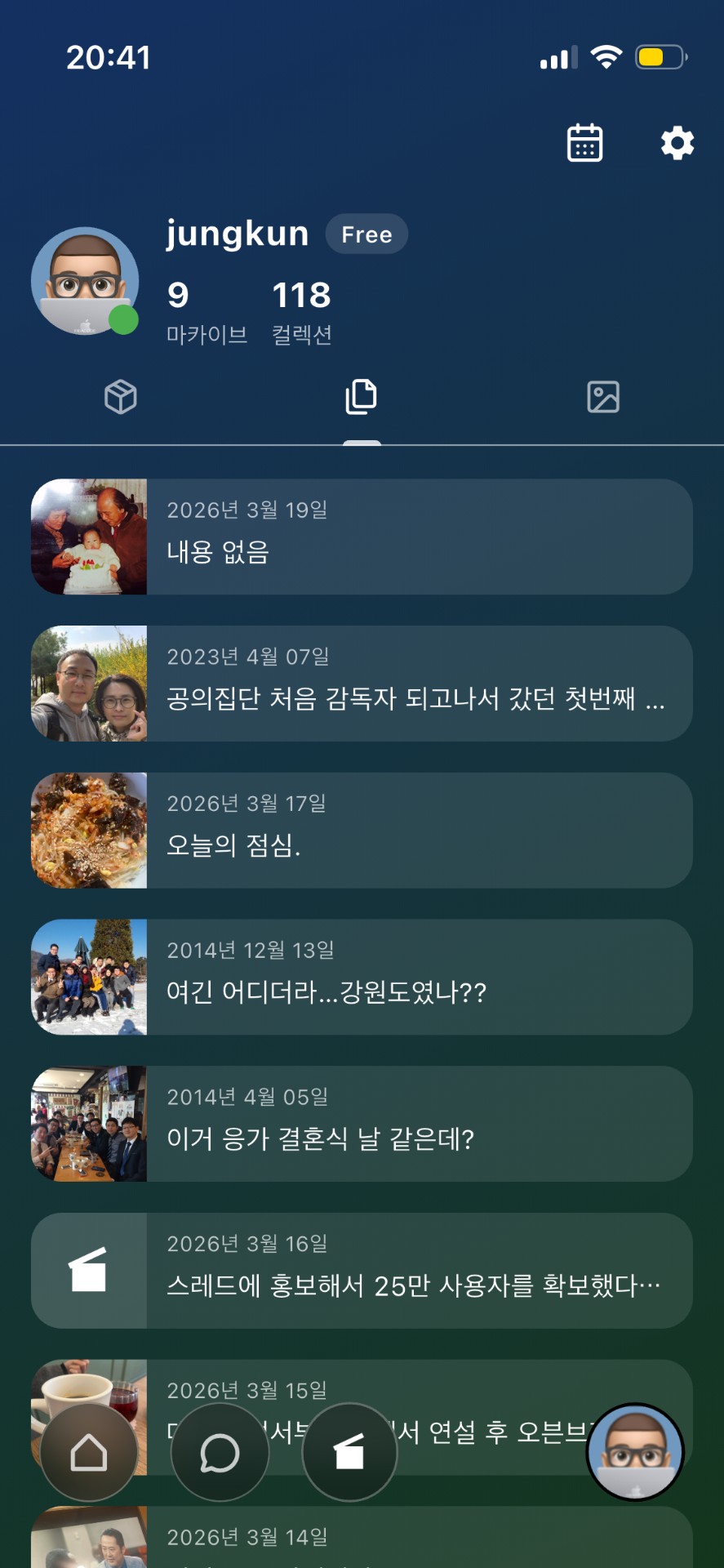This screenshot has height=1568, width=724.
Task: Open the 2023년 4월 07일 공의집단 entry
Action: [x=362, y=684]
